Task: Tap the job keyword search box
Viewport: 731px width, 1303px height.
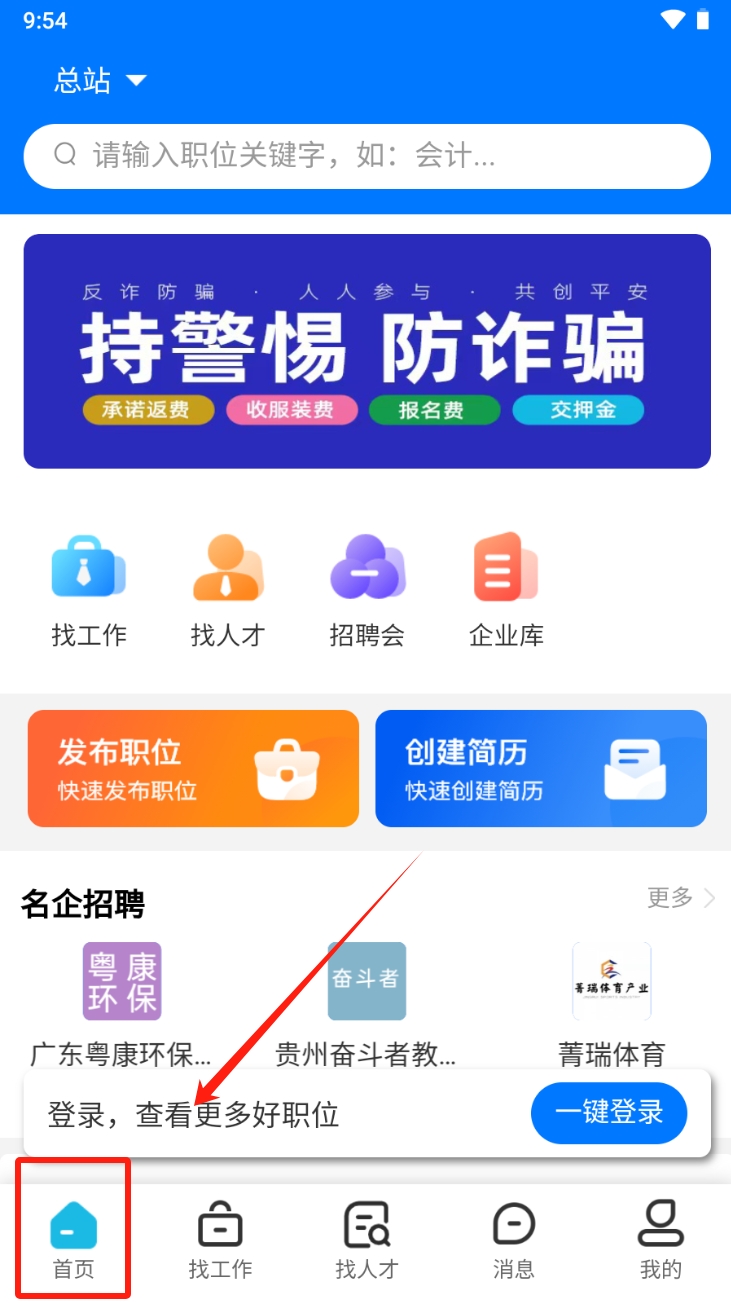Action: (367, 156)
